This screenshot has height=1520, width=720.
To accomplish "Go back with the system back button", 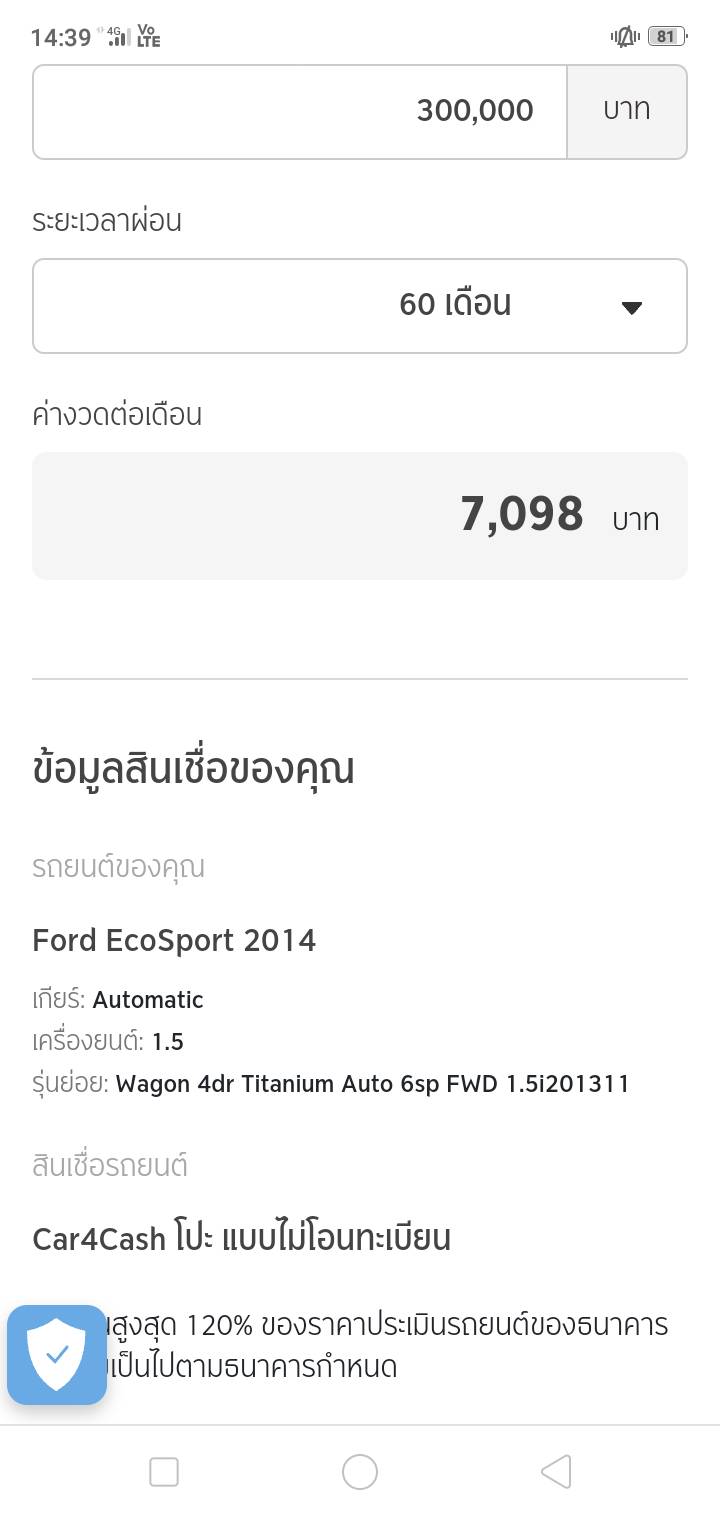I will click(x=556, y=1472).
